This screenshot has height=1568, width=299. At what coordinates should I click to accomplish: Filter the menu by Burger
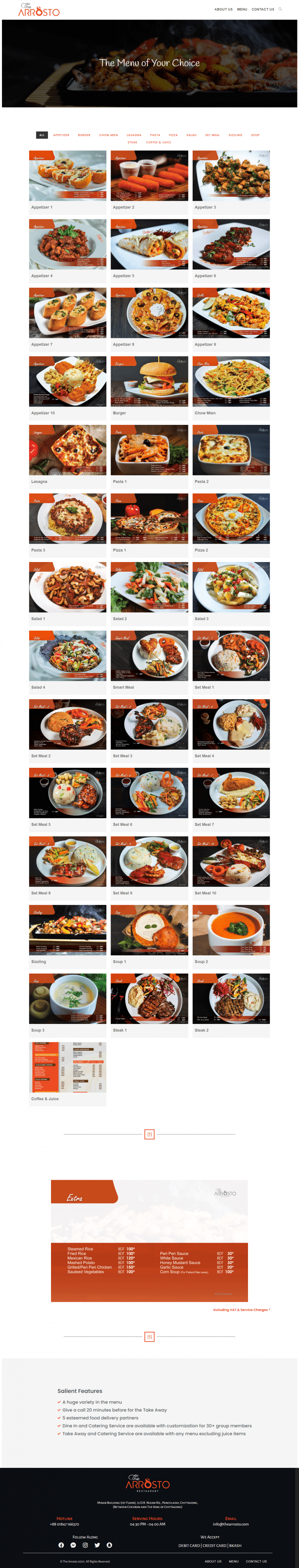pos(84,135)
